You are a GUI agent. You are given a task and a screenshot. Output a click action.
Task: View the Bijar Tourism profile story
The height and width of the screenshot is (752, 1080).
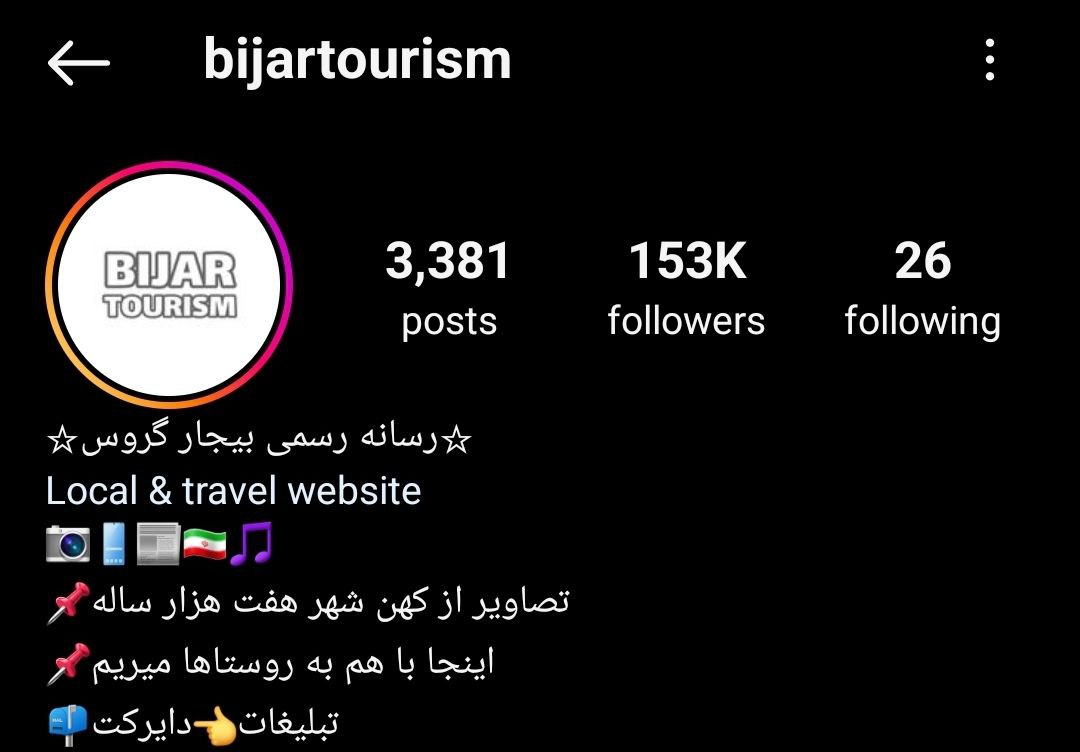(169, 284)
